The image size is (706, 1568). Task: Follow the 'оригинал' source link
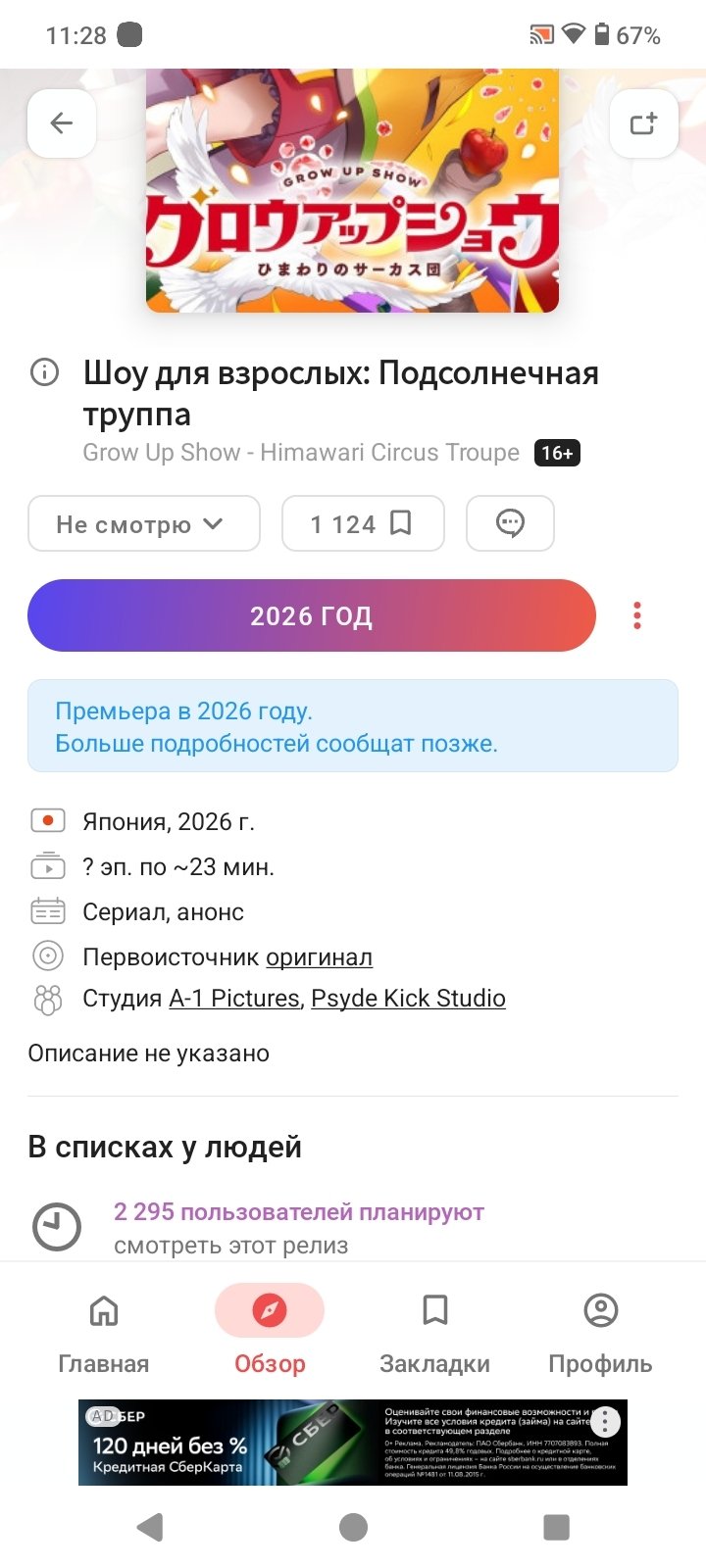coord(319,956)
